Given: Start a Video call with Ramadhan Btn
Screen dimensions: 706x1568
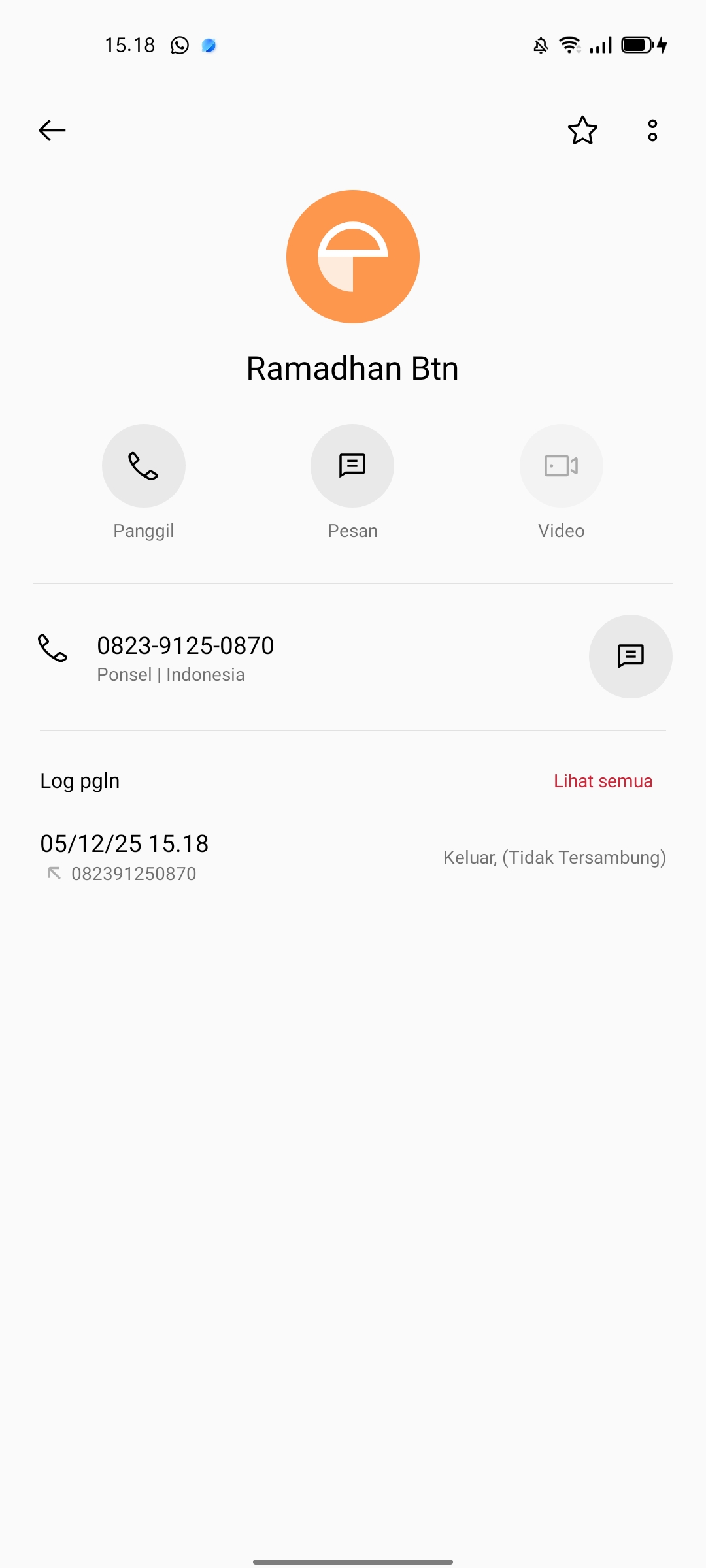Looking at the screenshot, I should tap(561, 465).
